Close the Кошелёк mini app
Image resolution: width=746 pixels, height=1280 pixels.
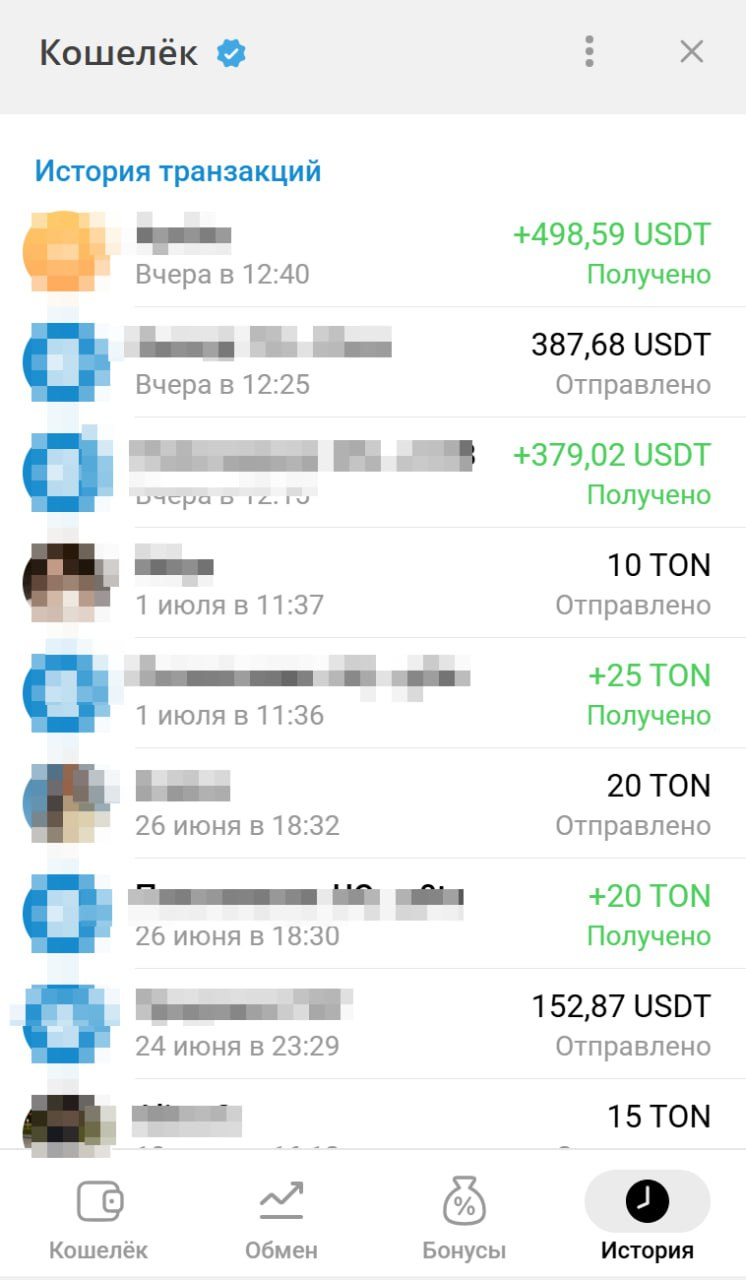(x=692, y=52)
